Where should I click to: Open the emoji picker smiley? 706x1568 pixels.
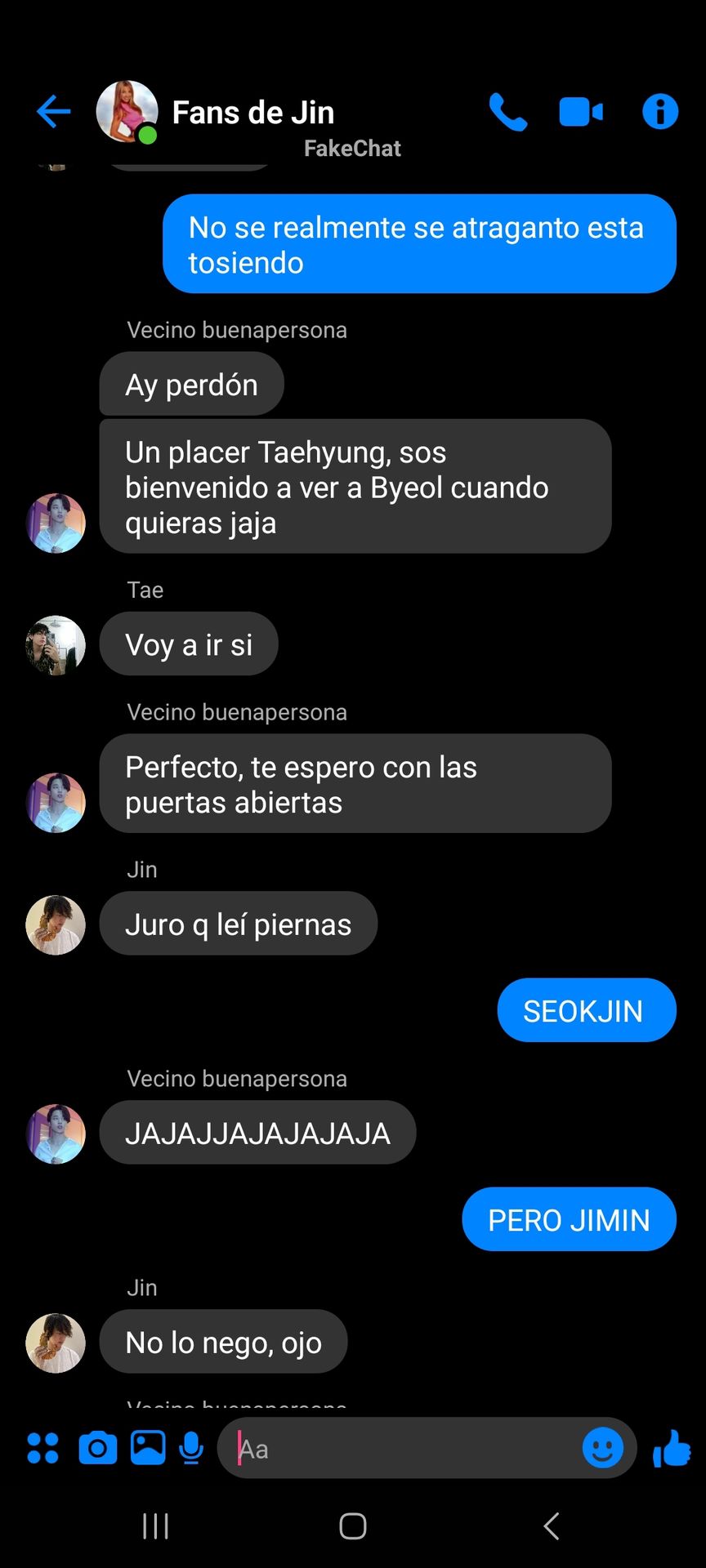pyautogui.click(x=603, y=1448)
